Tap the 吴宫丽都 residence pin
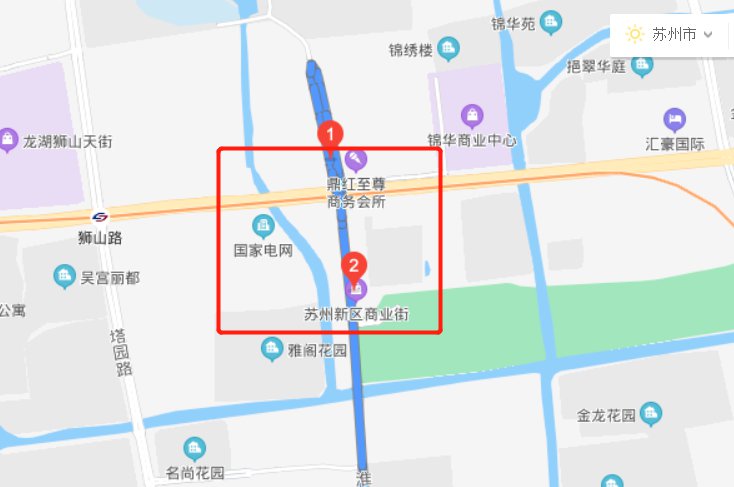The image size is (734, 487). point(65,274)
